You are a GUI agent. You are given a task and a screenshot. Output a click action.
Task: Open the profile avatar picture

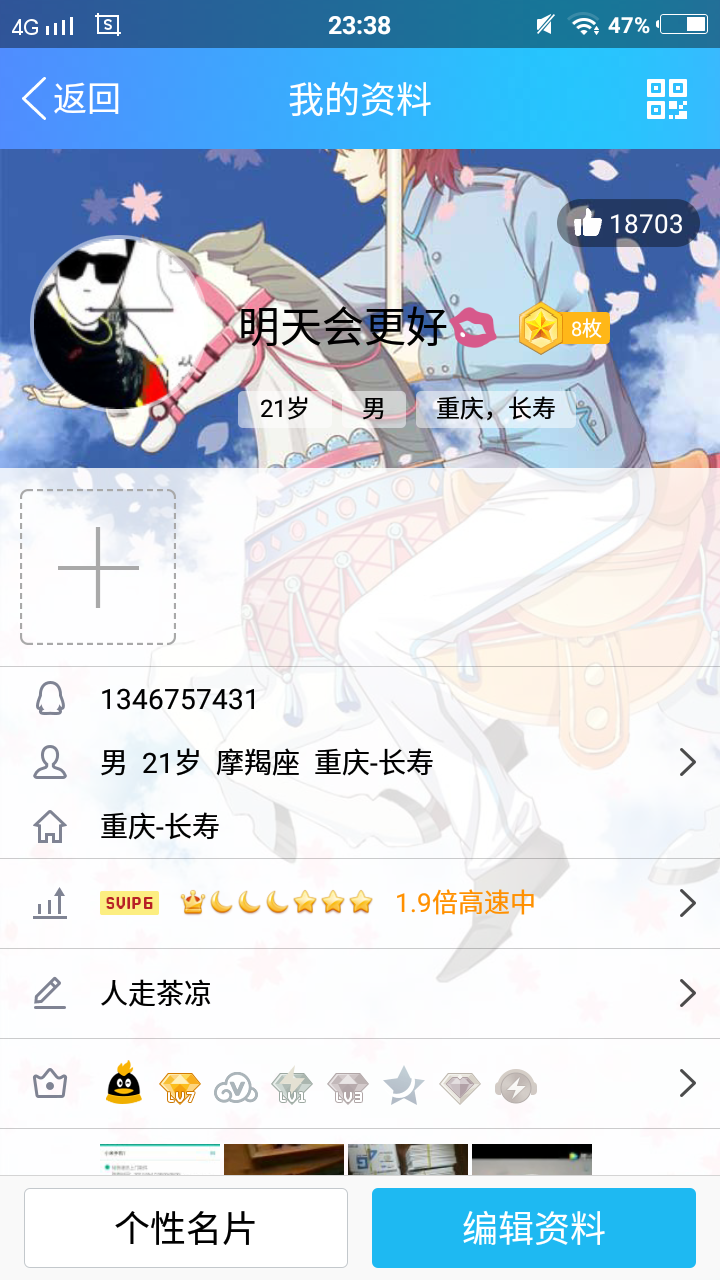click(x=104, y=324)
